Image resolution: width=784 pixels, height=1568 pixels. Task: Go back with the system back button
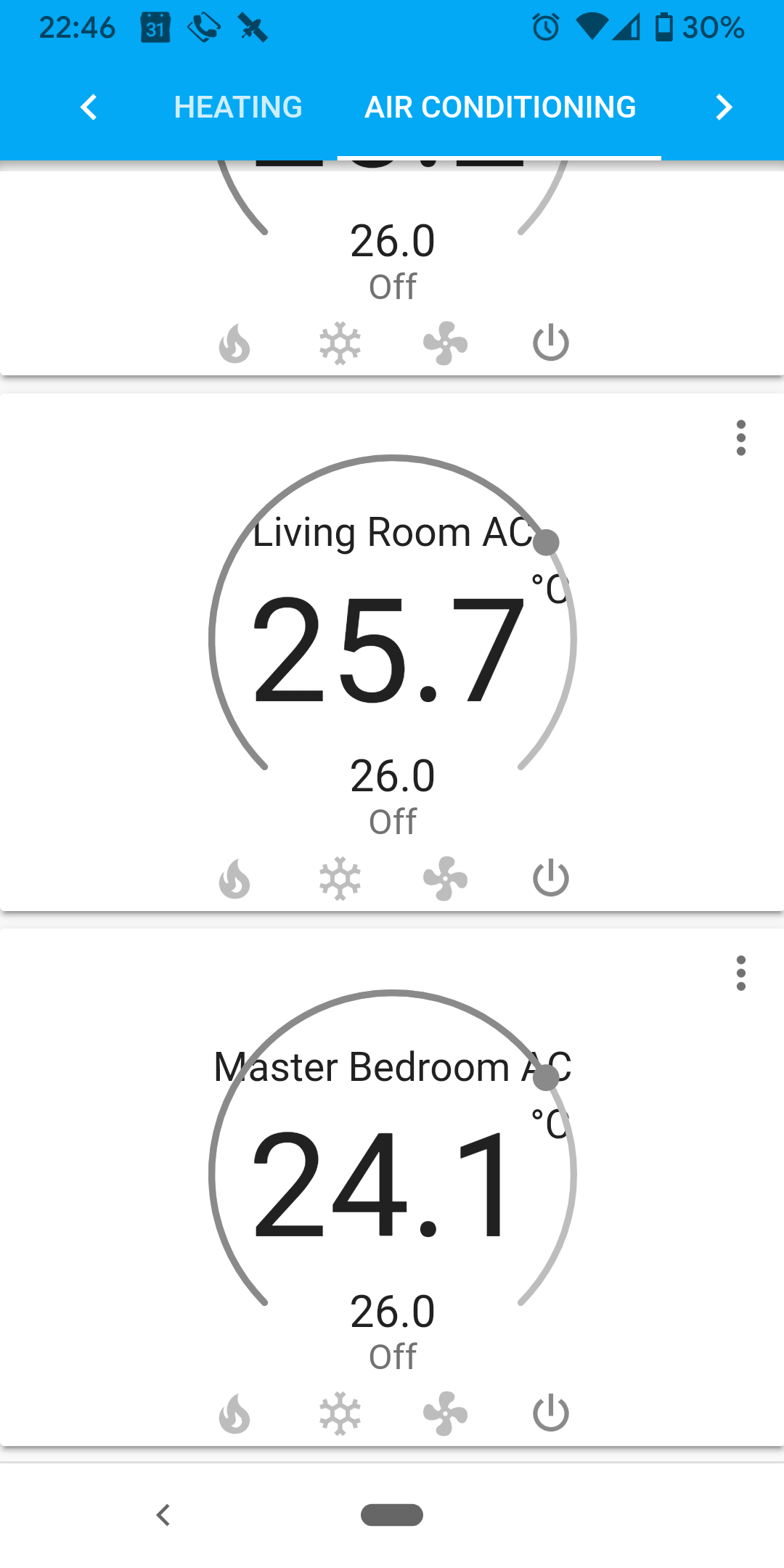(163, 1515)
